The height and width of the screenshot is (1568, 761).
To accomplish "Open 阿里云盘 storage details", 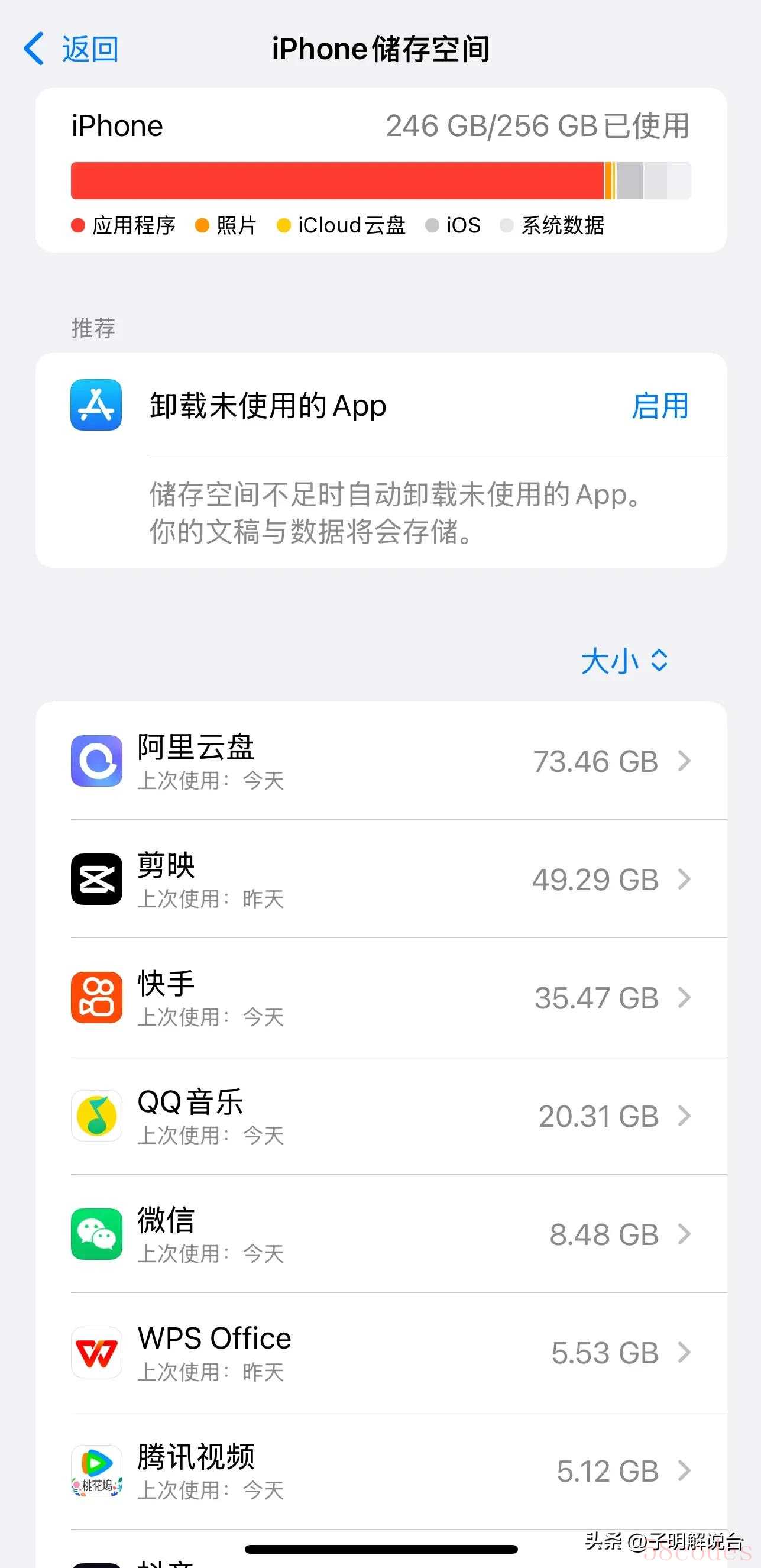I will pos(381,761).
